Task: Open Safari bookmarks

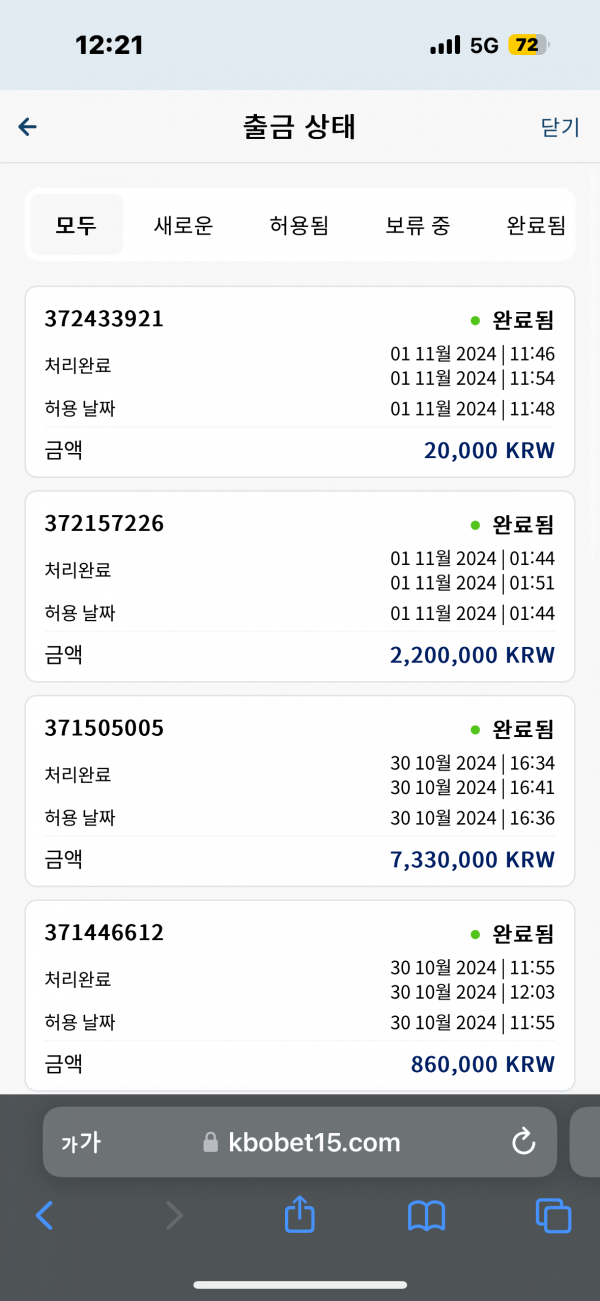Action: click(x=427, y=1216)
